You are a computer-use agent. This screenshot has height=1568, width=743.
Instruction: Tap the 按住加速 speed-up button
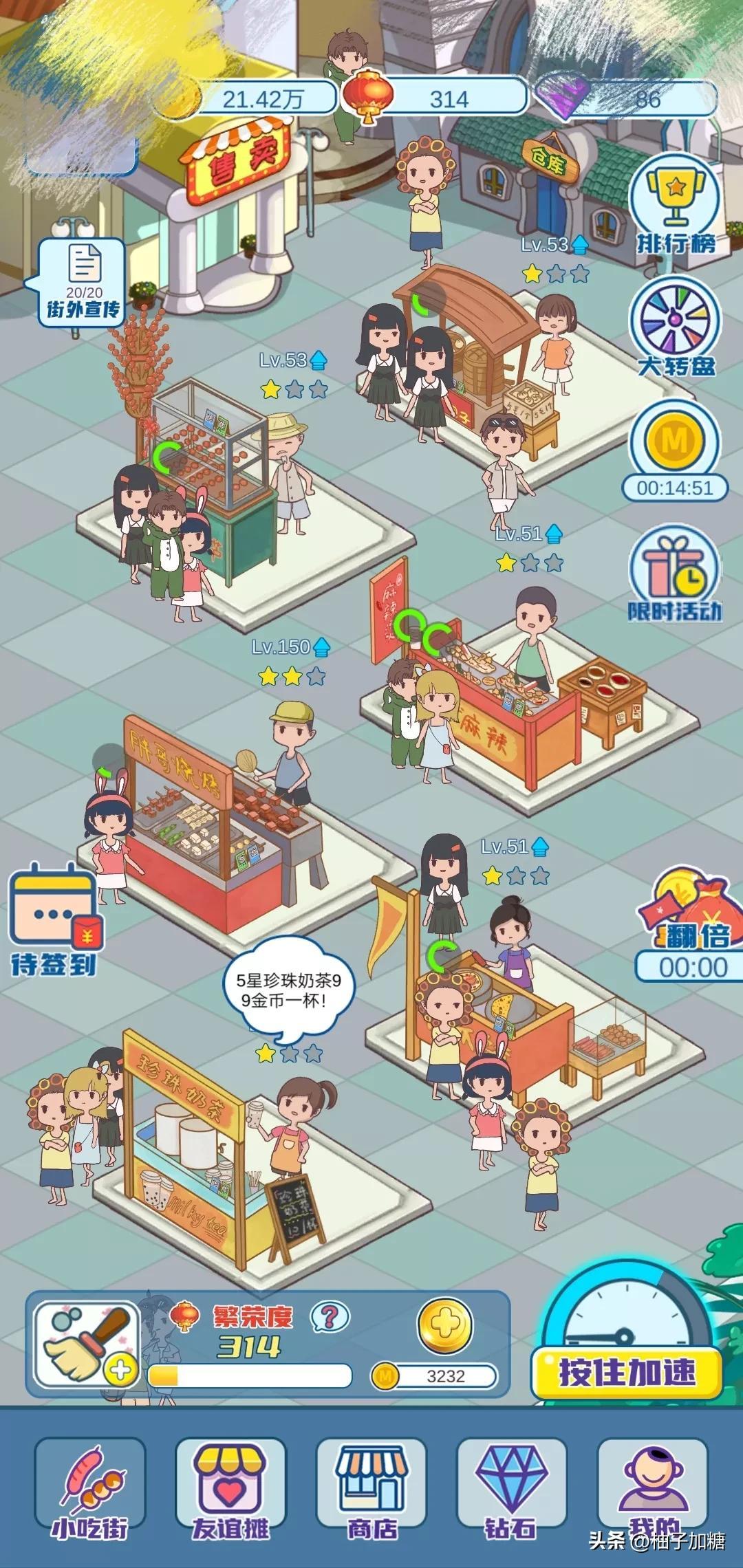click(627, 1372)
